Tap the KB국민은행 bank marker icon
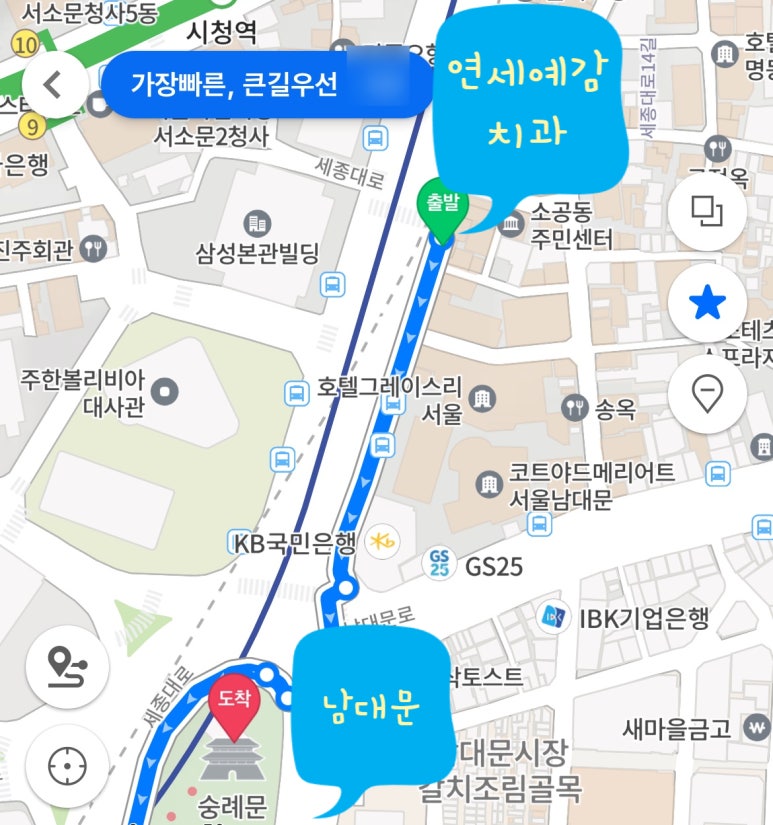 pos(383,542)
